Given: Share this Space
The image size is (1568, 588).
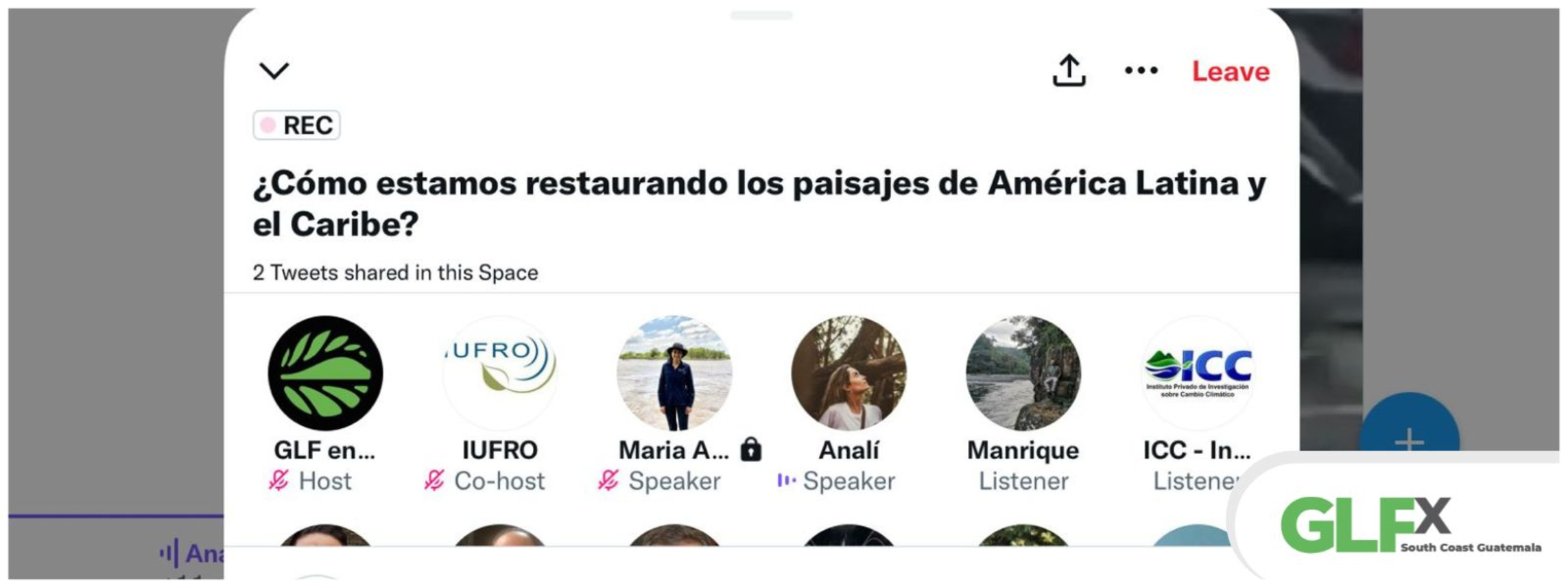Looking at the screenshot, I should pos(1069,71).
